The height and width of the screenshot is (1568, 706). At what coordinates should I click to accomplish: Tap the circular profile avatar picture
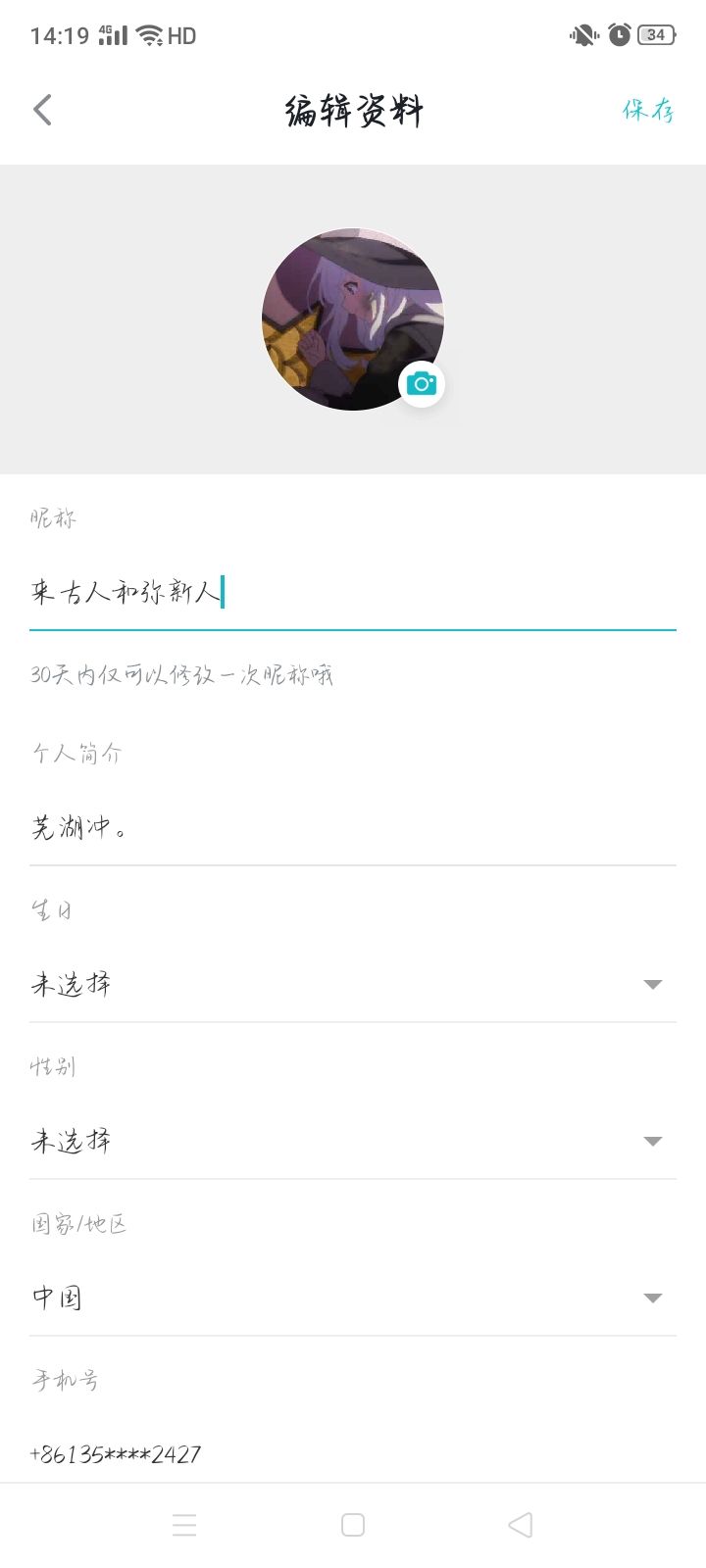click(352, 318)
